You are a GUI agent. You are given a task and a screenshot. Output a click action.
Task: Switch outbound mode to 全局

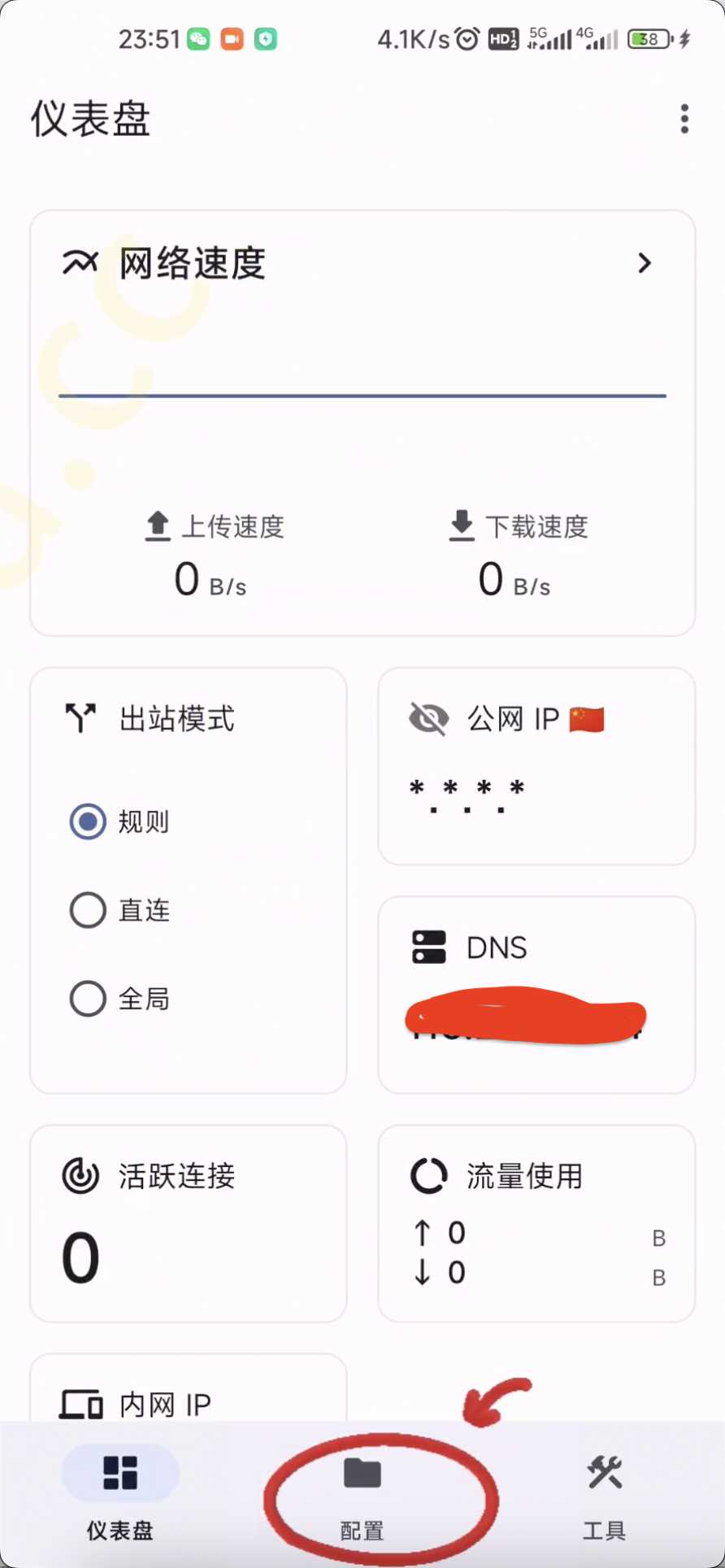point(88,999)
